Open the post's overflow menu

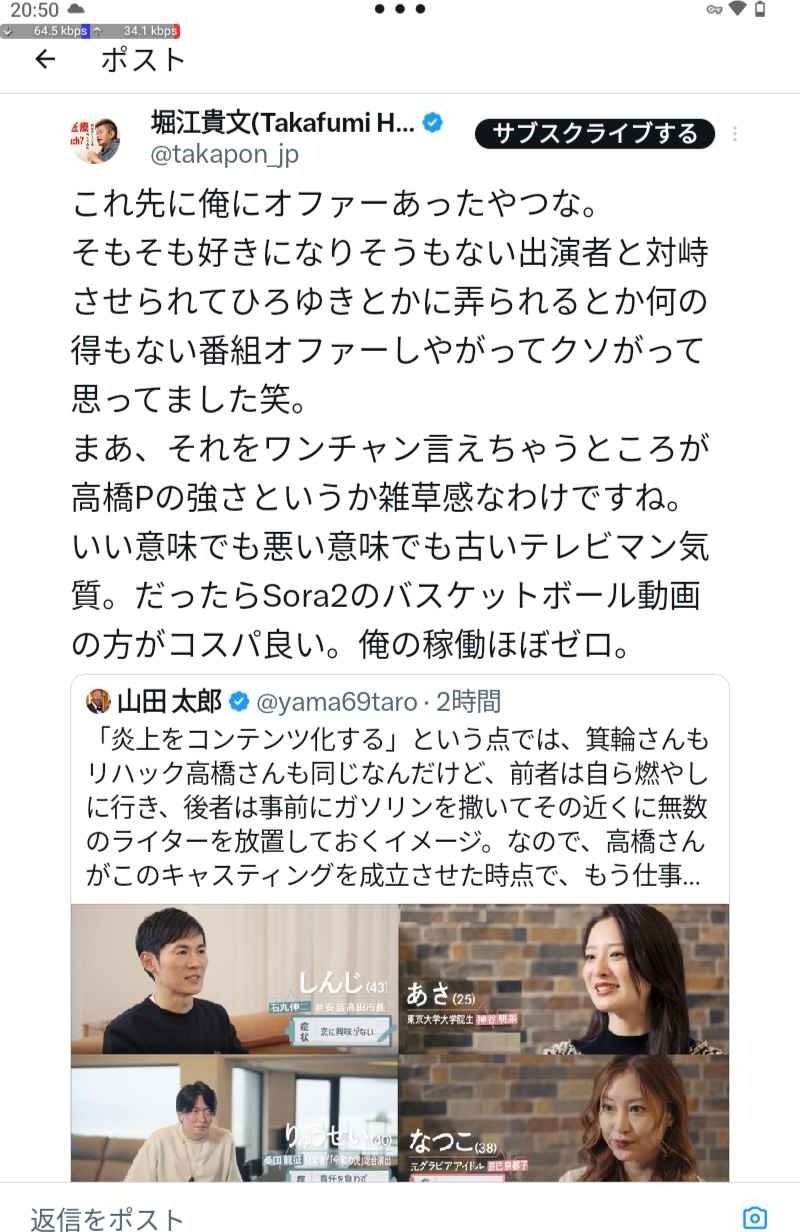click(x=736, y=134)
